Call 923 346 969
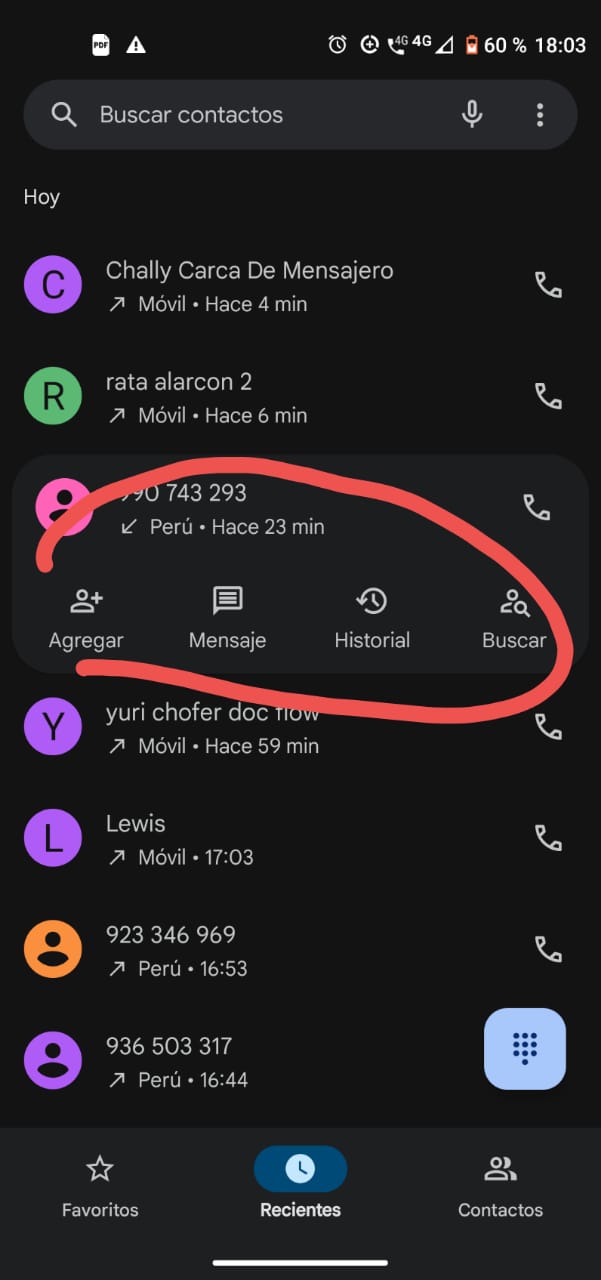The width and height of the screenshot is (601, 1280). [x=548, y=950]
